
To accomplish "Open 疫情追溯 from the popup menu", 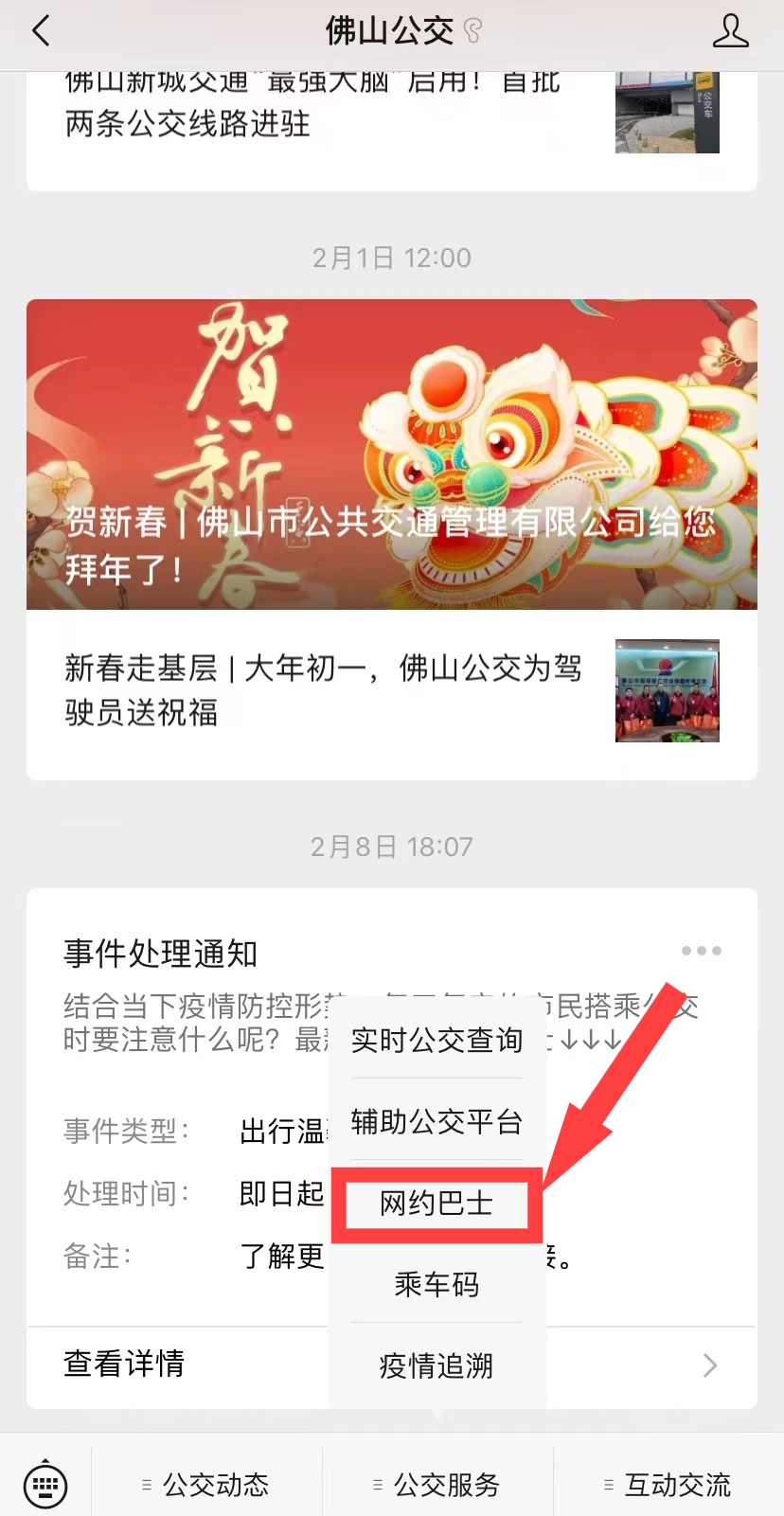I will tap(437, 1366).
